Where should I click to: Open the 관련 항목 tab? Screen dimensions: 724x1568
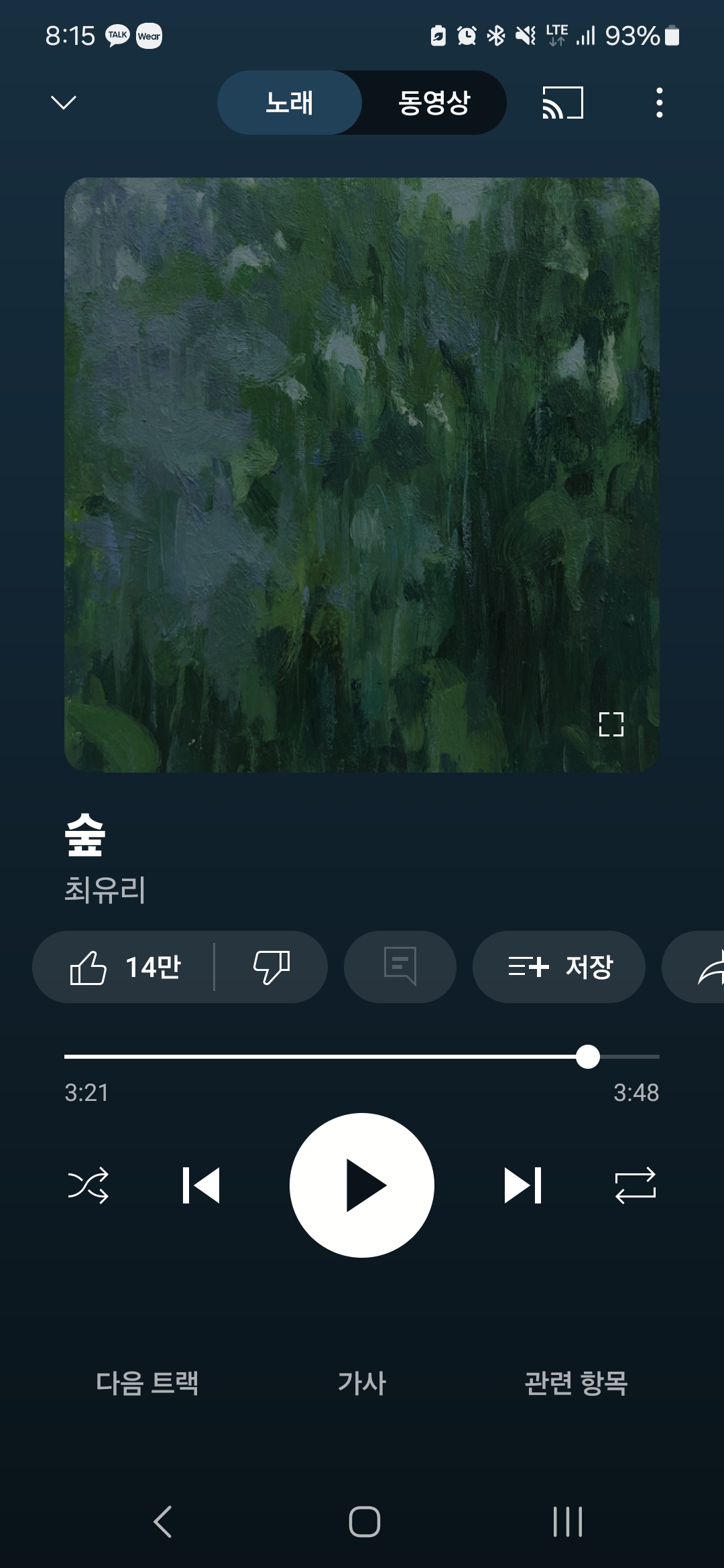(x=576, y=1383)
